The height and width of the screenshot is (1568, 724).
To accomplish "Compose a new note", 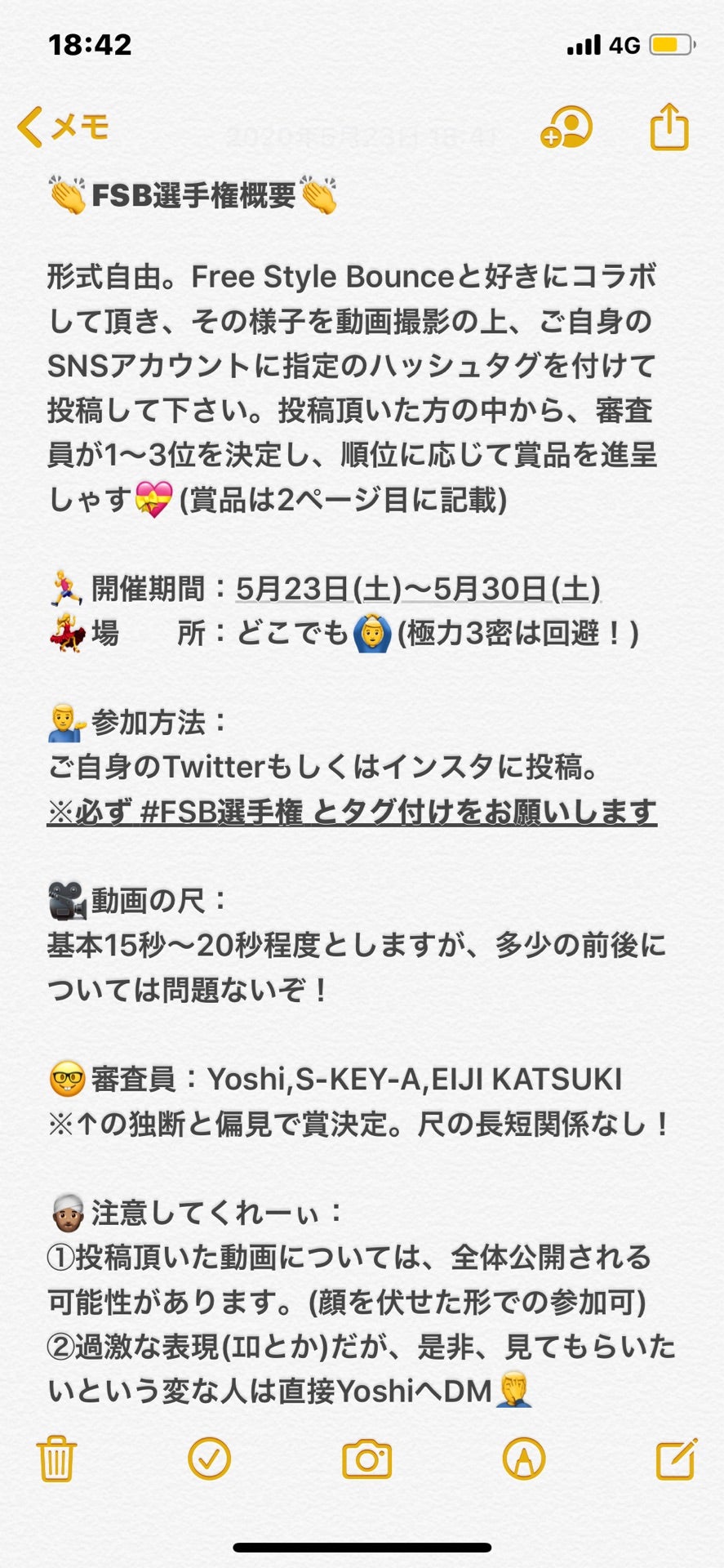I will (x=677, y=1459).
